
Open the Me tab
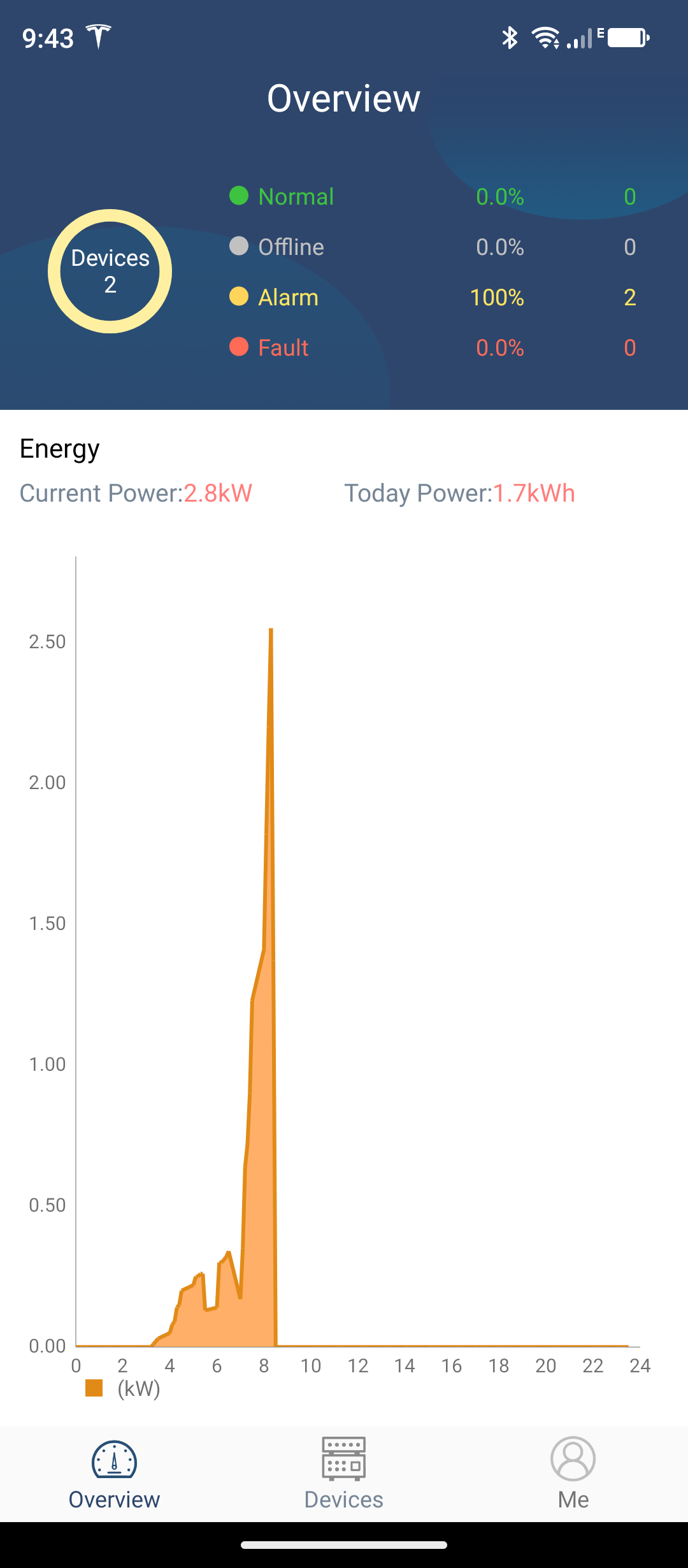tap(573, 1474)
